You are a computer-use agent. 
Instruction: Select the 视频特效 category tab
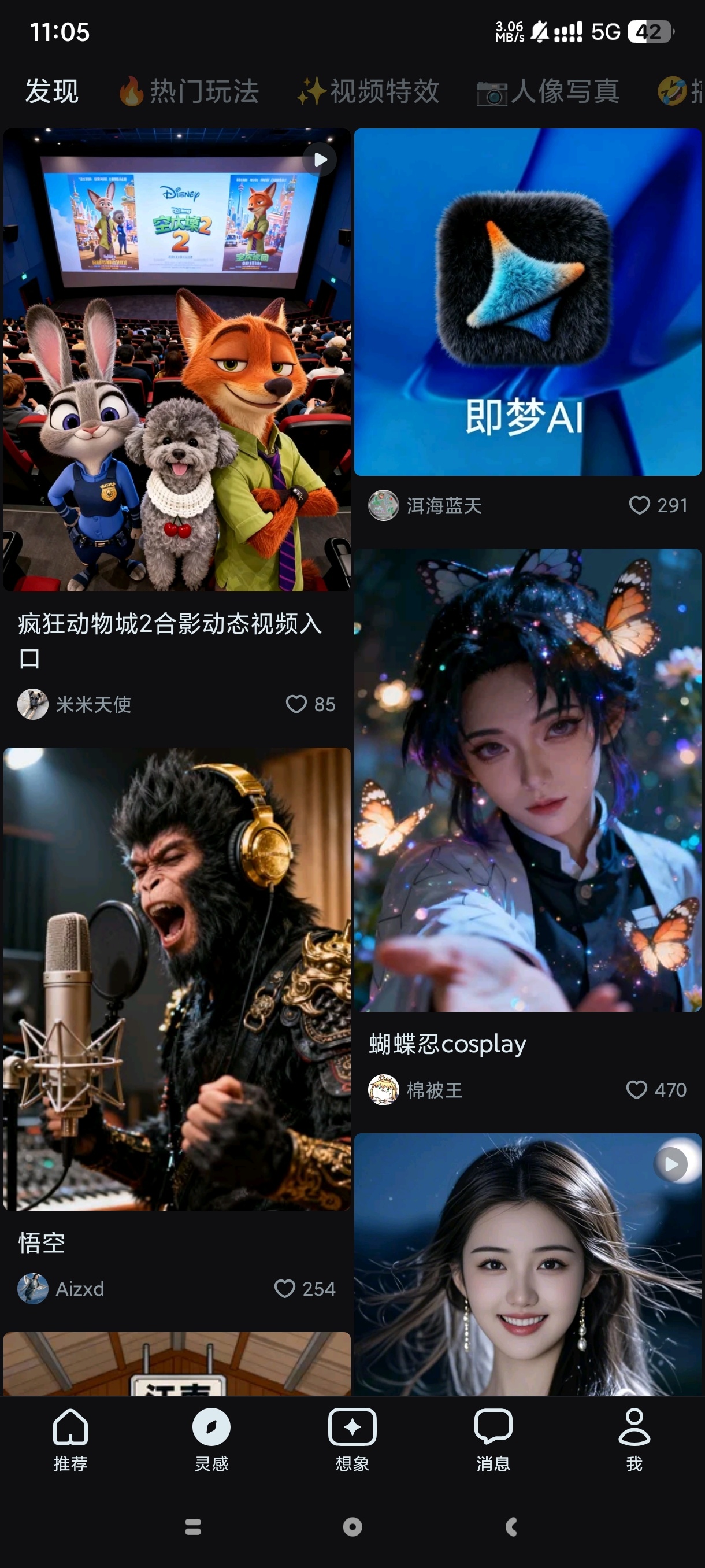[368, 92]
